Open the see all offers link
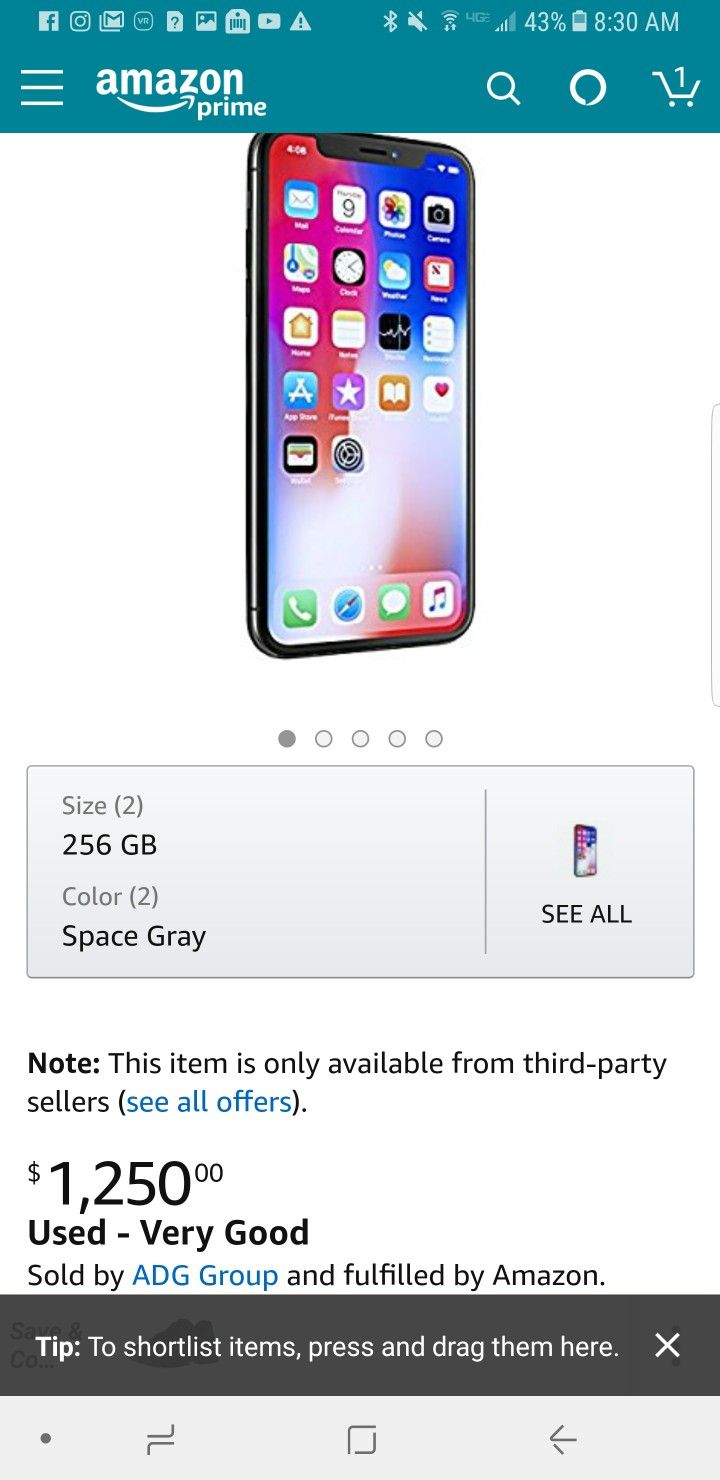720x1480 pixels. [209, 1102]
